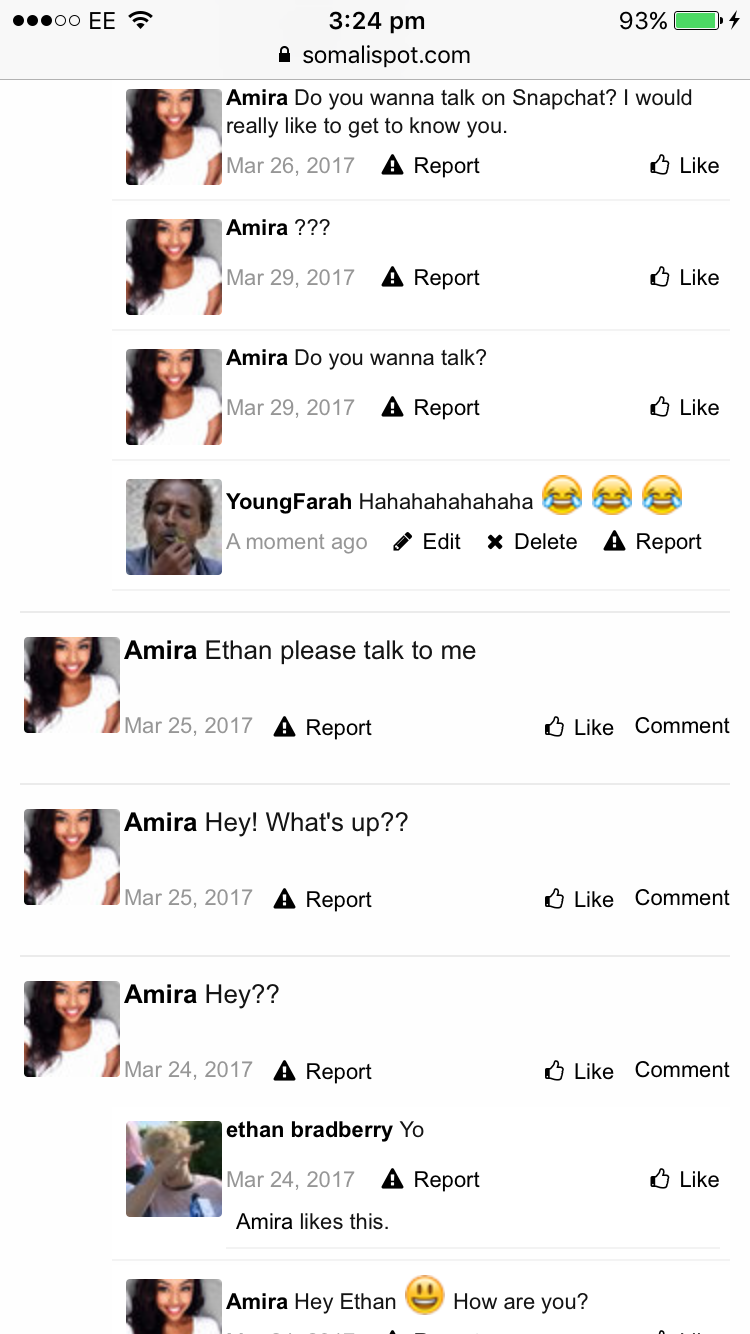The image size is (750, 1334).
Task: Tap the somalispot.com address bar
Action: click(375, 55)
